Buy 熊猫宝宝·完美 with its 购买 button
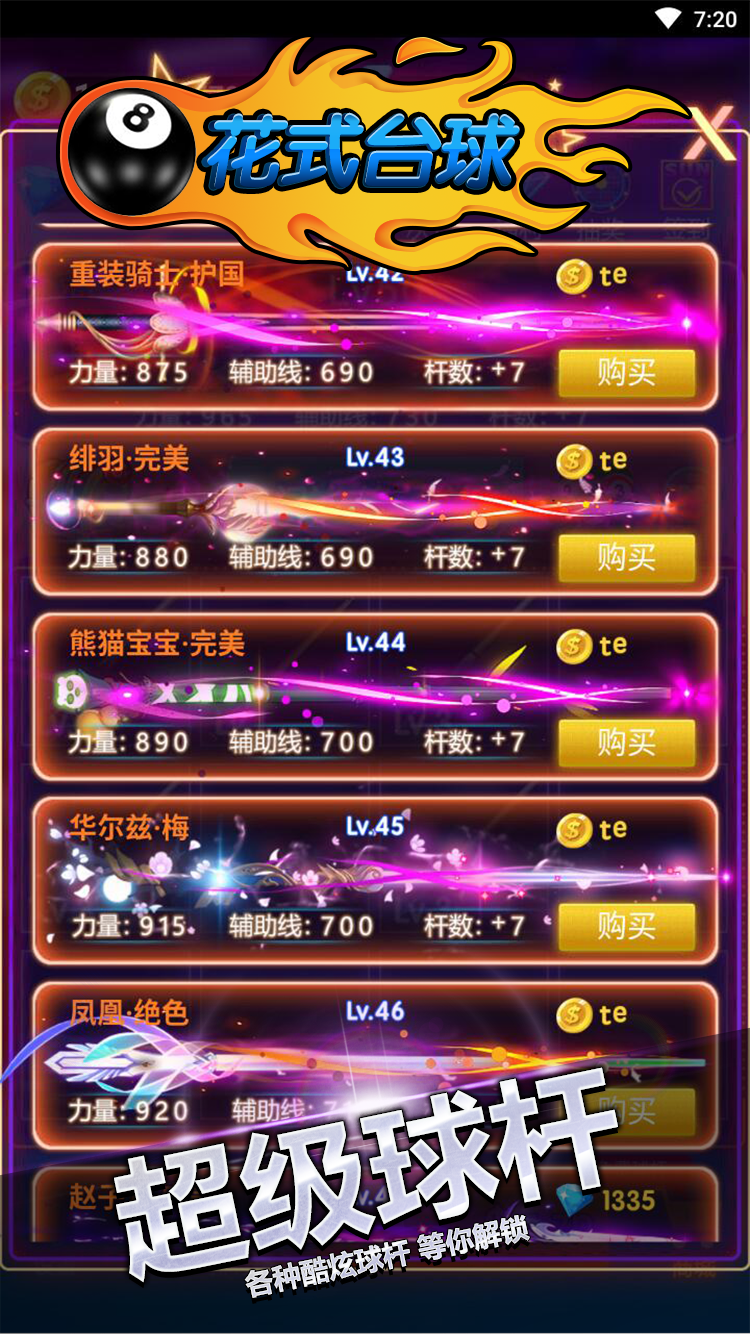This screenshot has height=1334, width=750. point(626,743)
